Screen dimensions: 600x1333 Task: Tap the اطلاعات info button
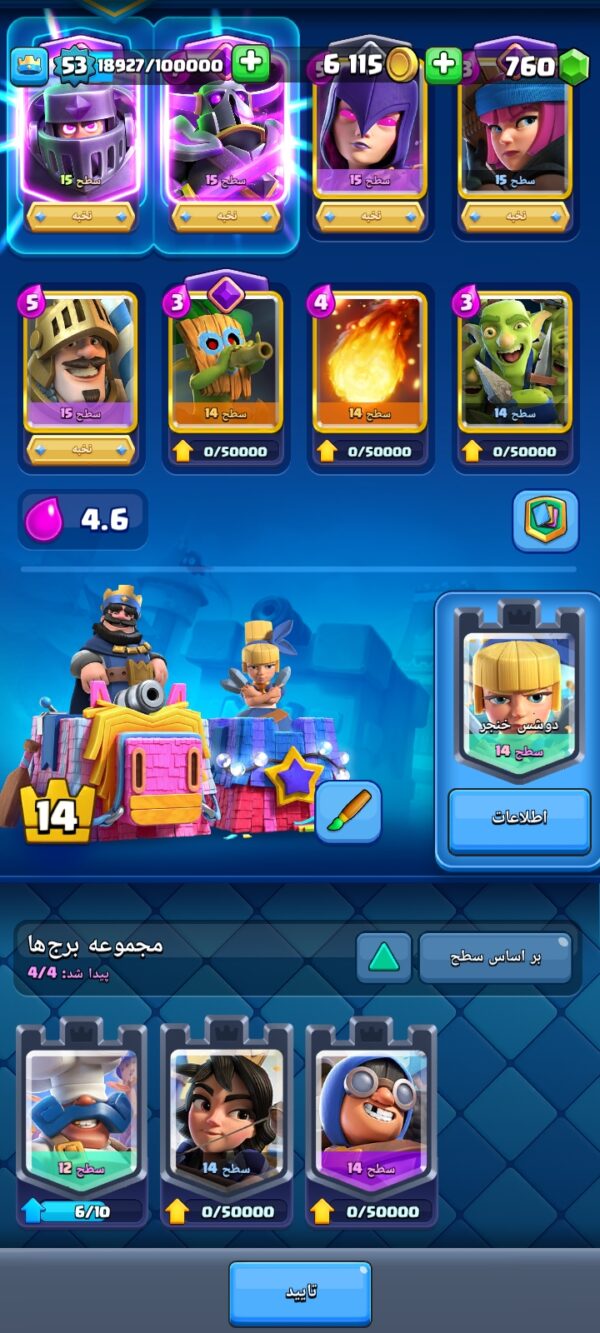click(x=518, y=818)
